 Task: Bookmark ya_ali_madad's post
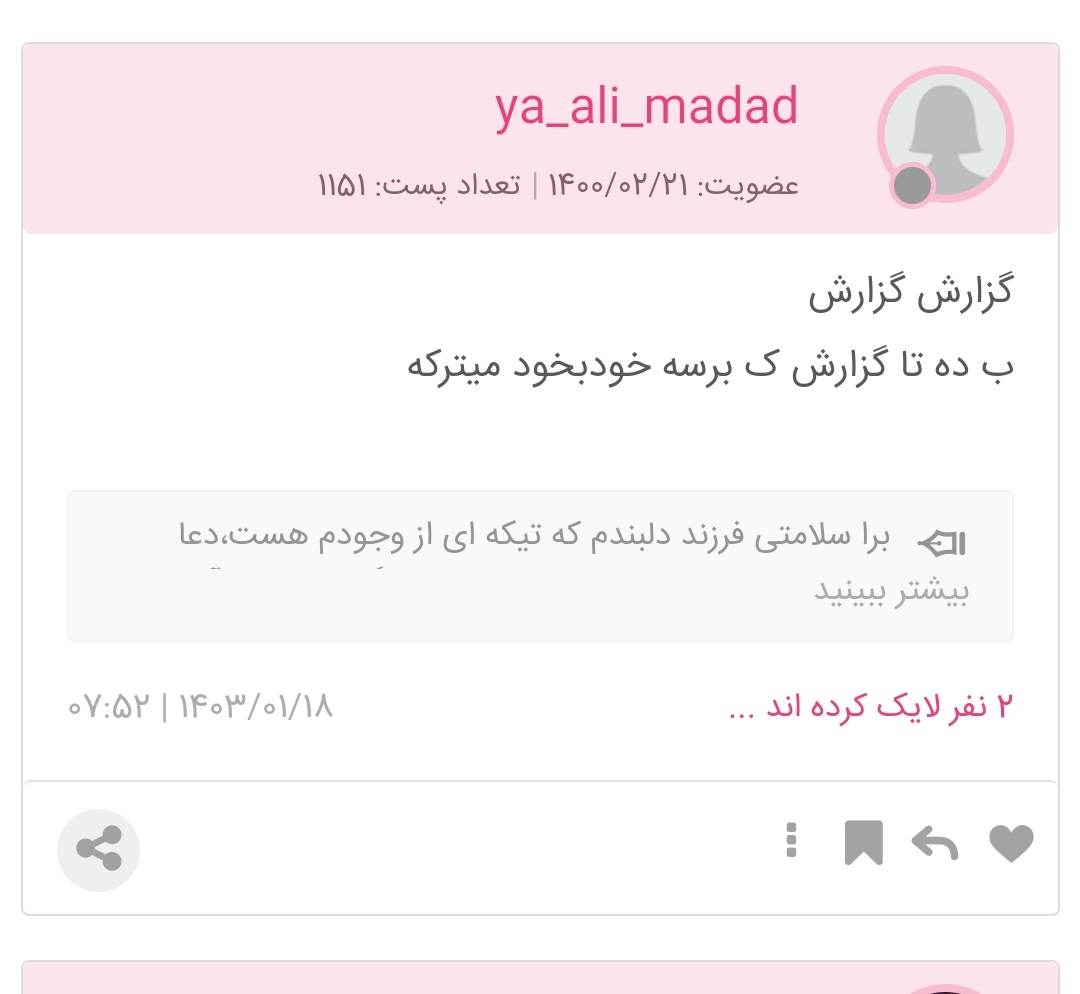pyautogui.click(x=864, y=843)
